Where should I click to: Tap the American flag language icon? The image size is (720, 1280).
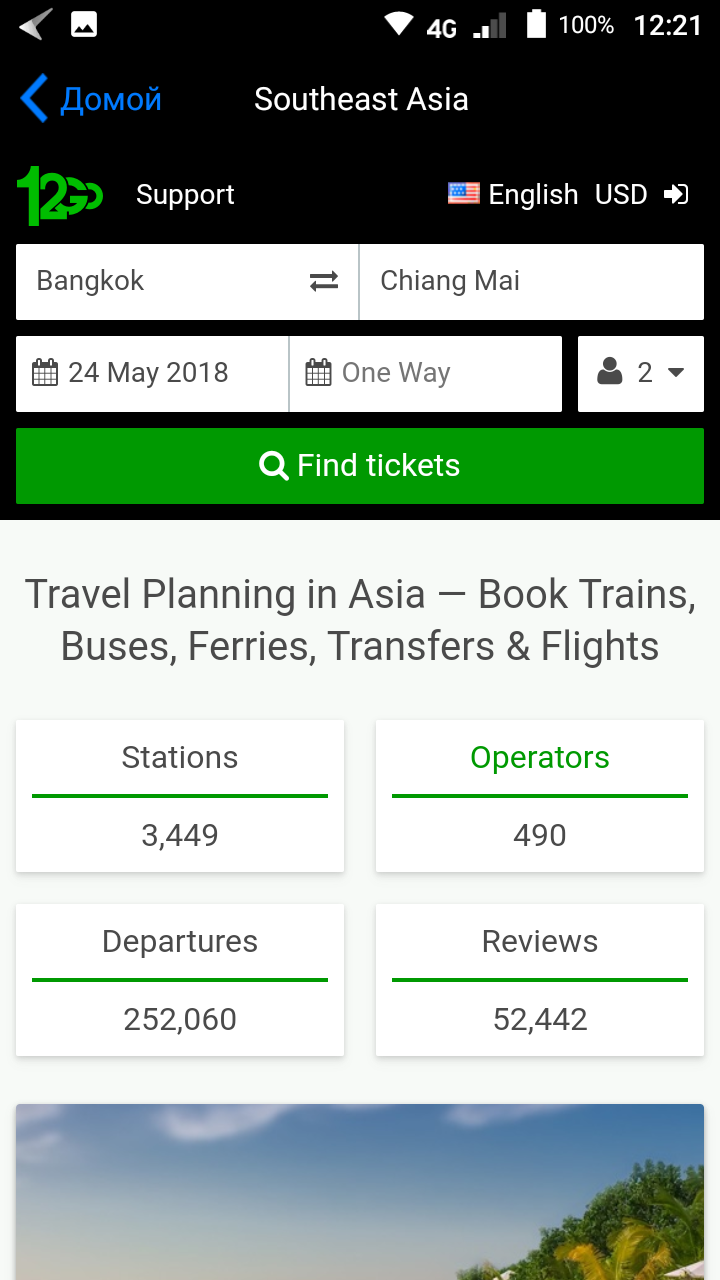[464, 193]
